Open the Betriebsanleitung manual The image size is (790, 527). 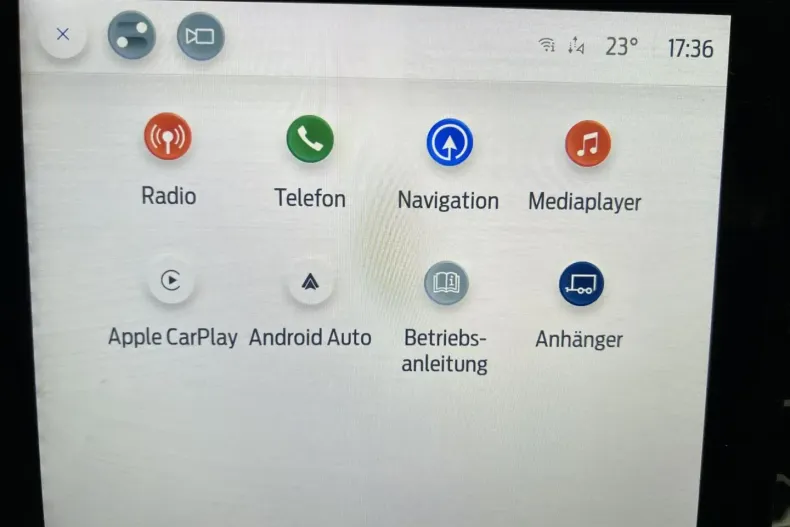[x=445, y=284]
